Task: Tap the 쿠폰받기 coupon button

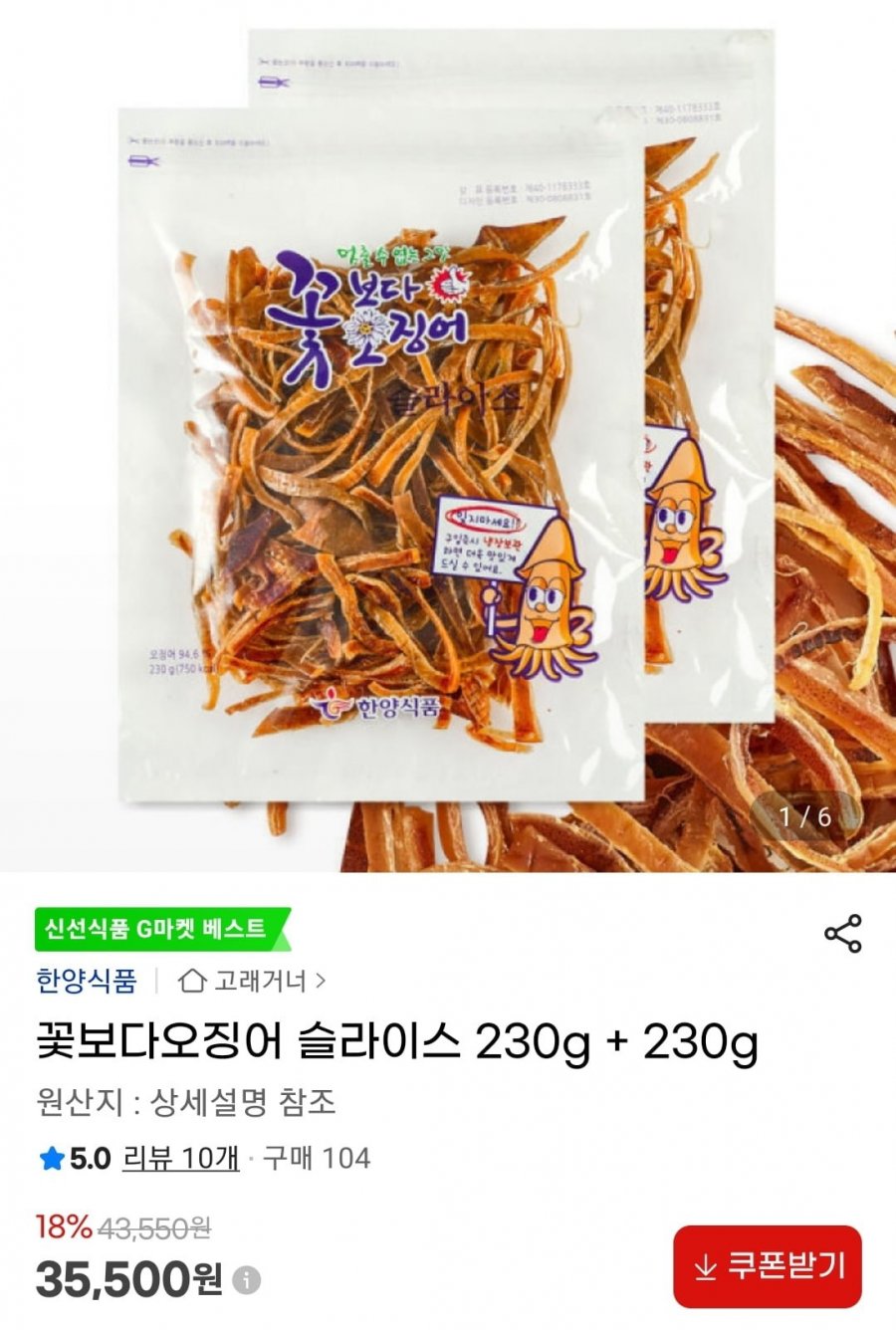Action: (x=767, y=1266)
